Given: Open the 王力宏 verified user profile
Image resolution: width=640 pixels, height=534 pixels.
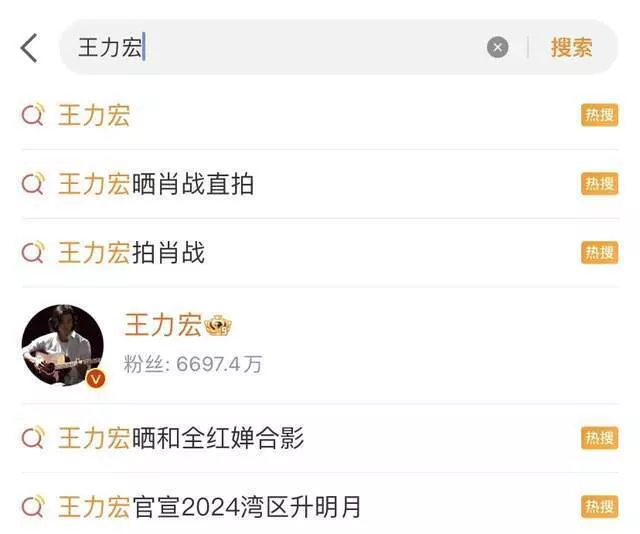Looking at the screenshot, I should [162, 345].
